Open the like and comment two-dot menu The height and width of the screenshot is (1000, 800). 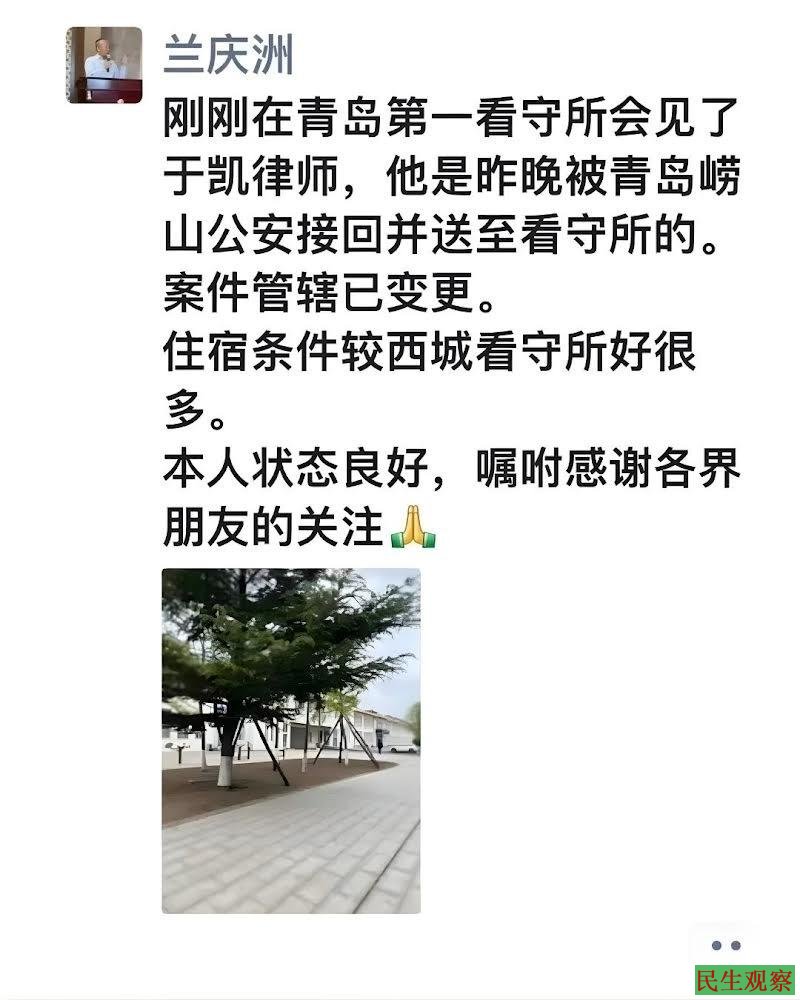click(726, 945)
